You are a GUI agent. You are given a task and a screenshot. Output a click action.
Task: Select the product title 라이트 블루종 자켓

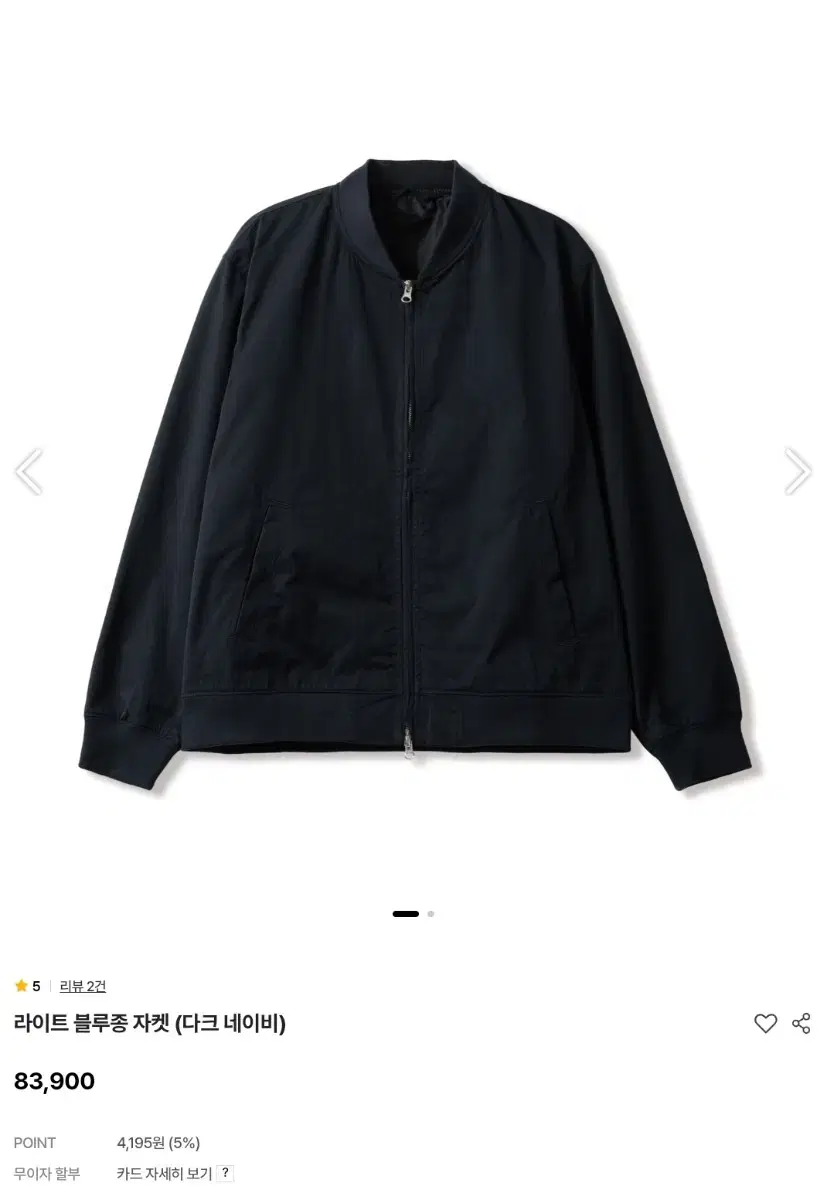pos(150,1022)
